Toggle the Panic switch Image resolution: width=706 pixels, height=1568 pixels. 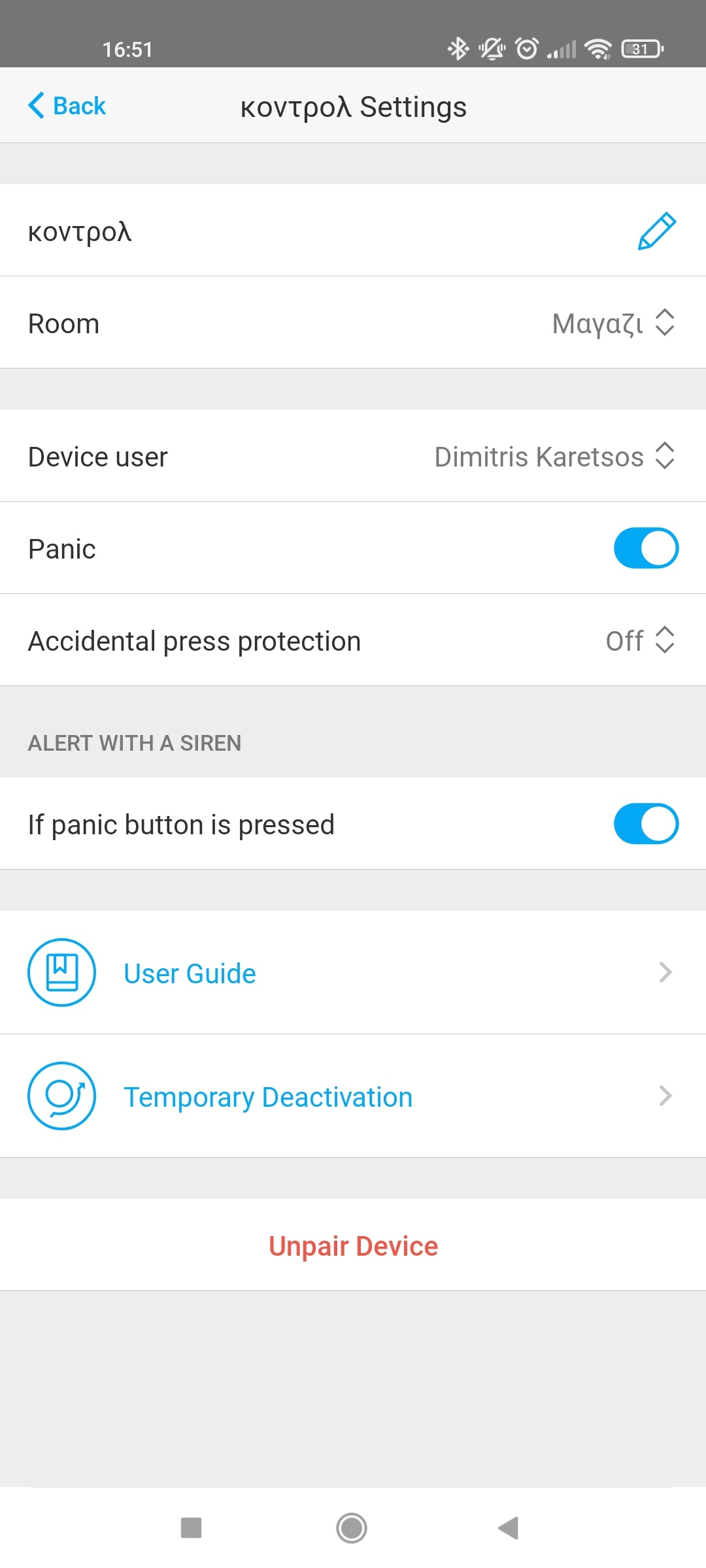(645, 548)
